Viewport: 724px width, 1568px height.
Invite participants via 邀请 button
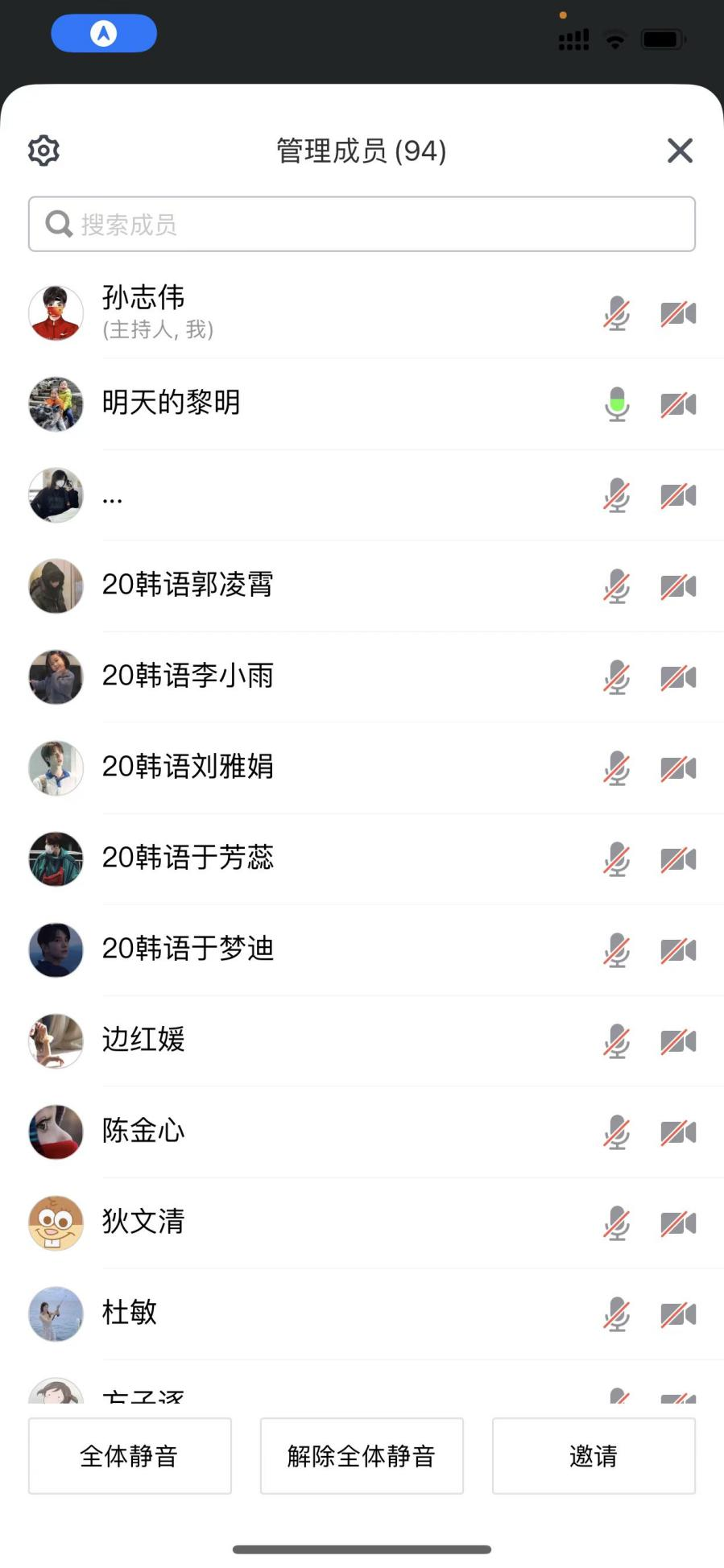pos(594,1455)
